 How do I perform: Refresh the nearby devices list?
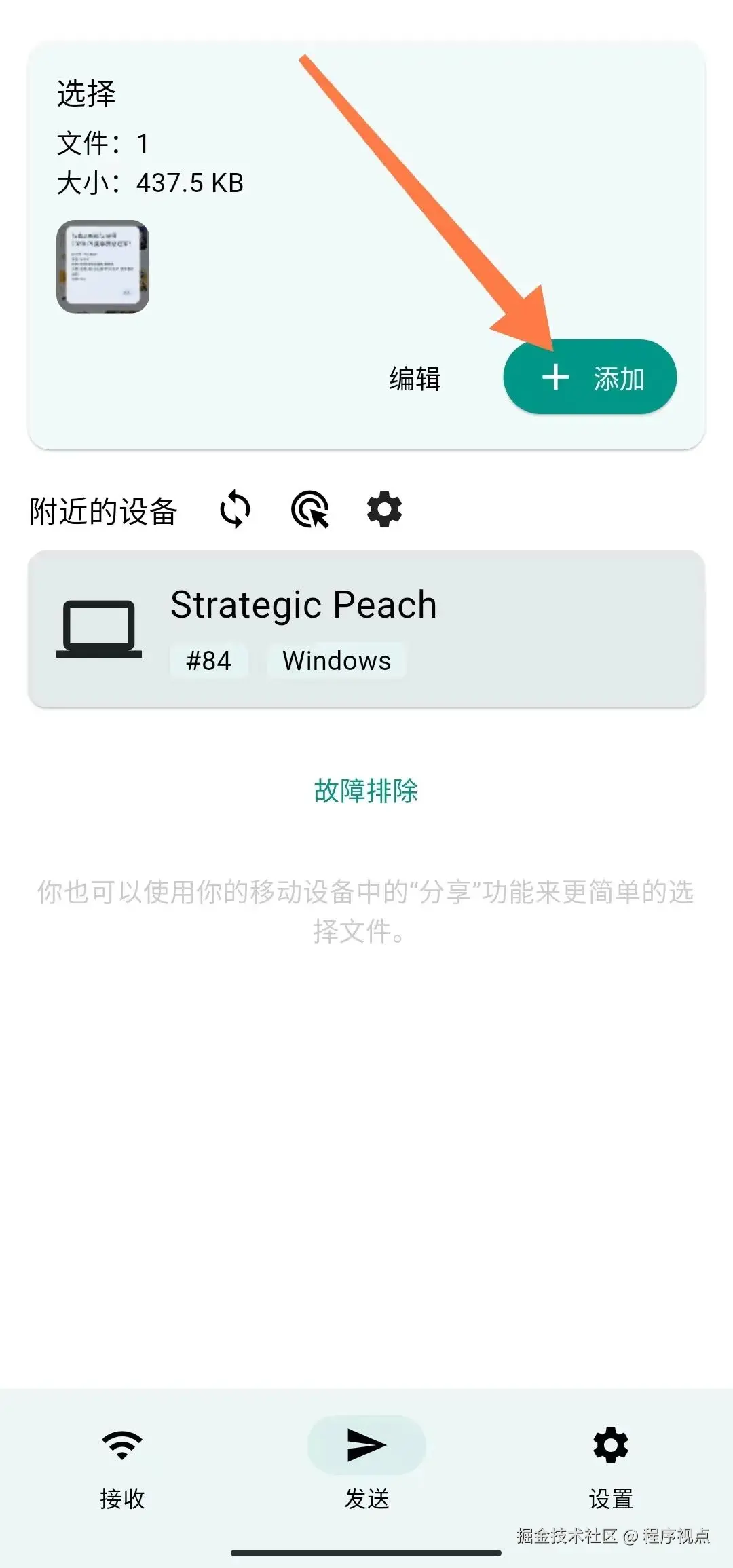tap(235, 510)
